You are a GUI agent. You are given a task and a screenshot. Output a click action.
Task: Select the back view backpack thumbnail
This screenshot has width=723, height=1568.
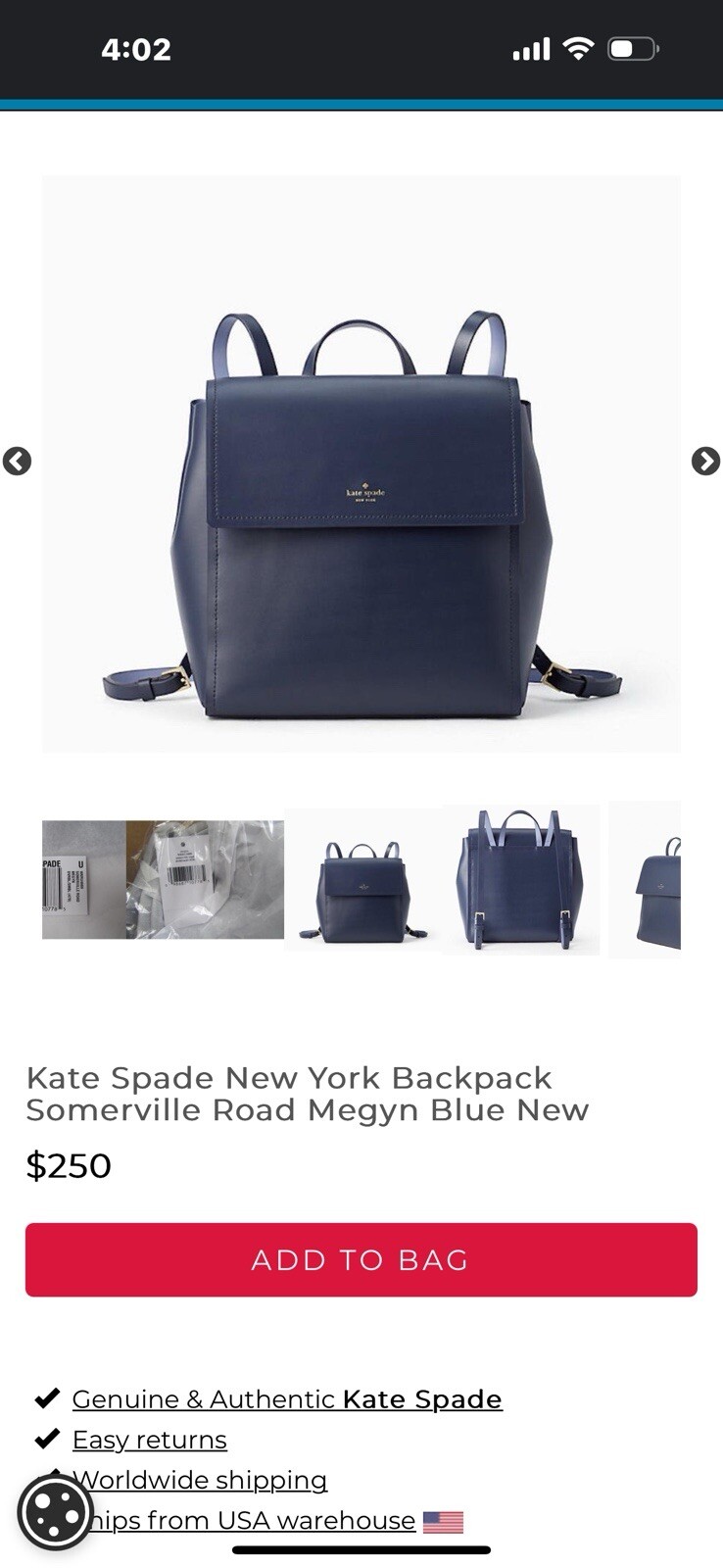point(521,880)
